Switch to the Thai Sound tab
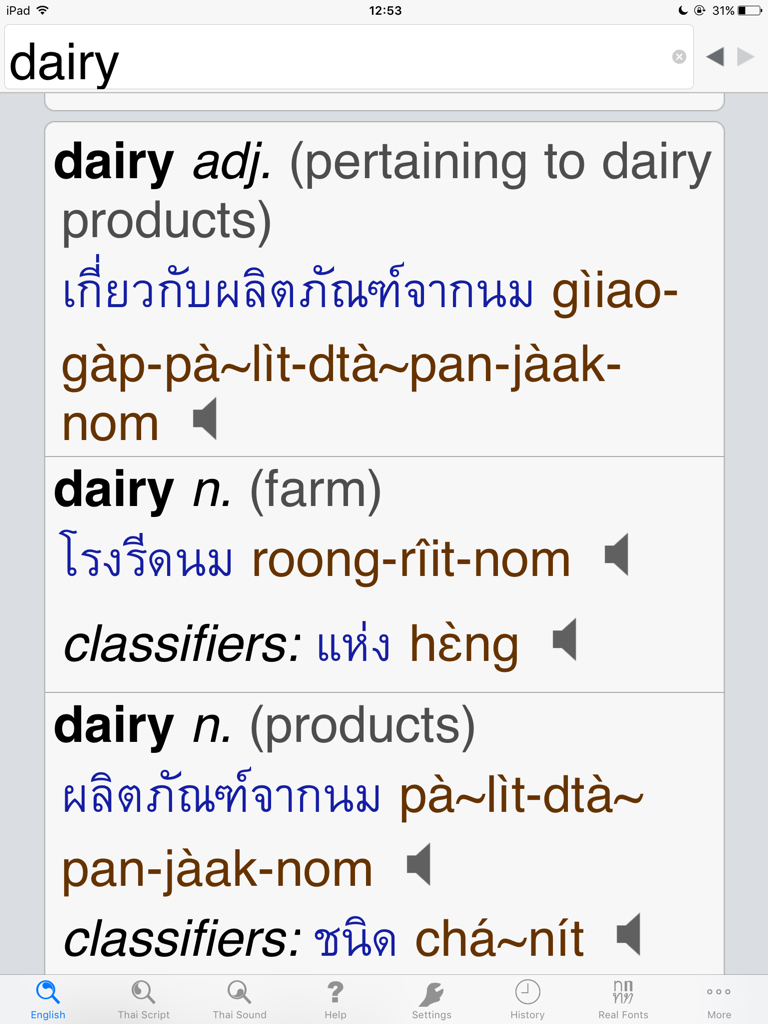The height and width of the screenshot is (1024, 768). (240, 998)
